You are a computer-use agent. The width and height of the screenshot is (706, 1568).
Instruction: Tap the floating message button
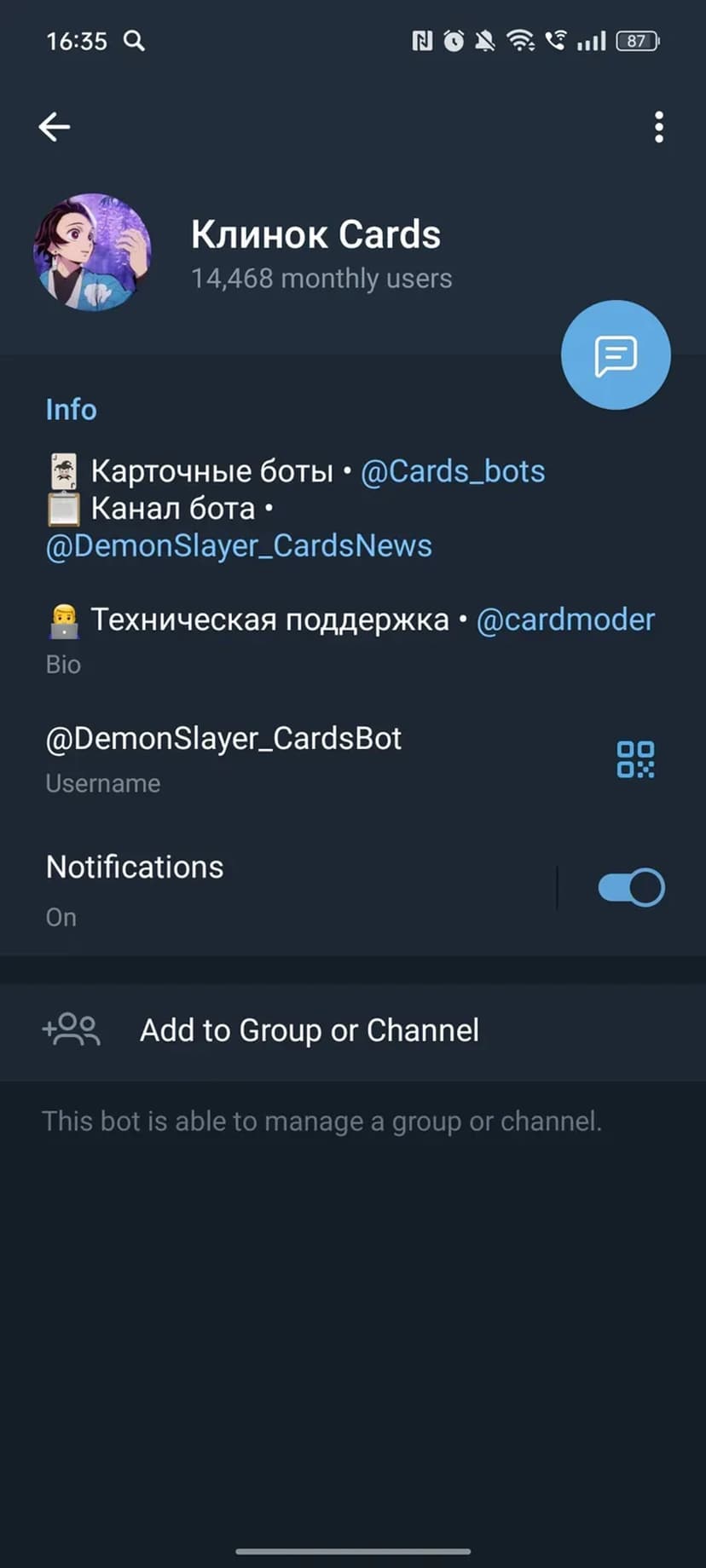[x=616, y=355]
